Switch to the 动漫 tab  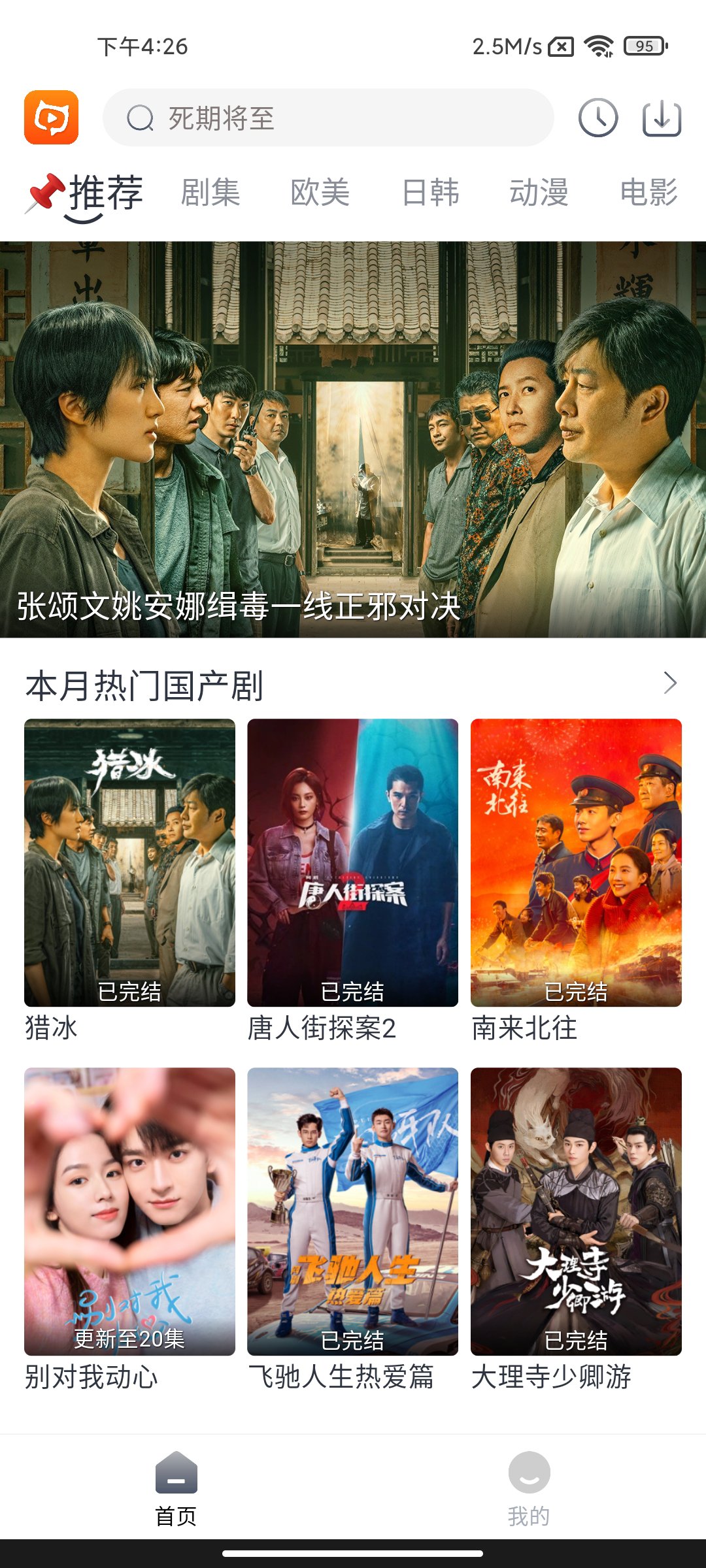539,193
